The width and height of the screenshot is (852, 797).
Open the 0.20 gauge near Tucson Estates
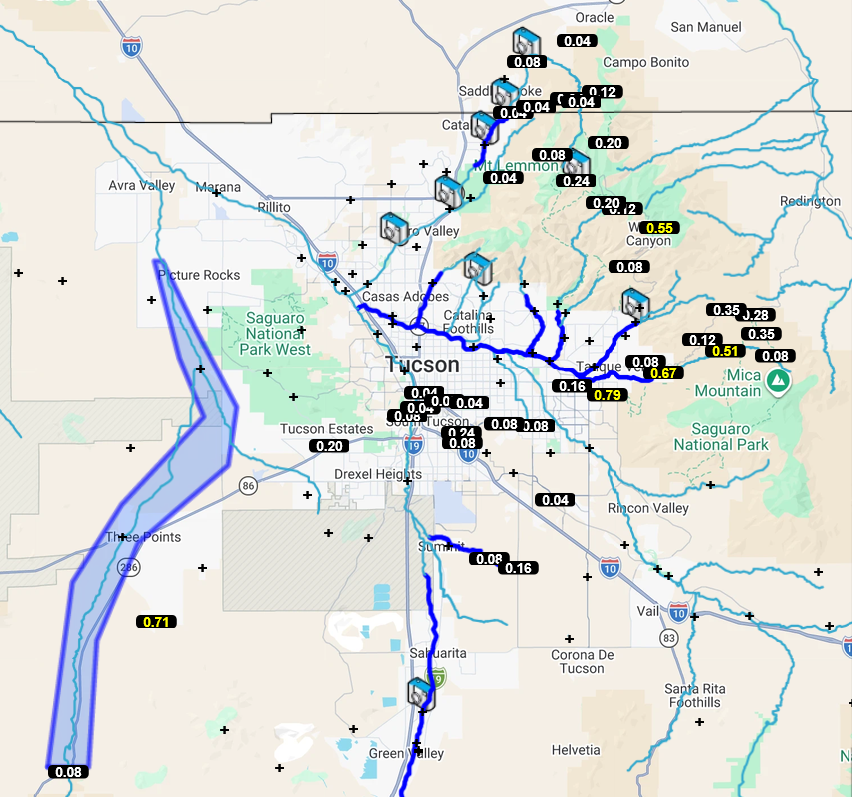tap(329, 446)
